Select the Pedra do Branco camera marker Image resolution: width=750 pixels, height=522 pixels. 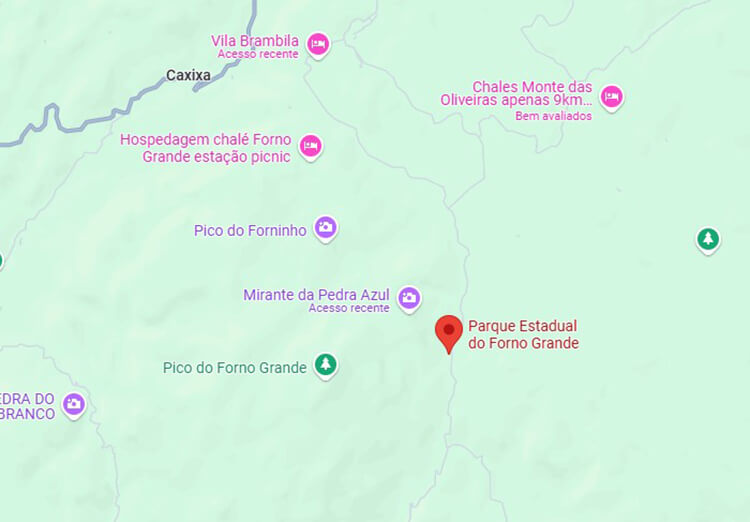pos(73,404)
